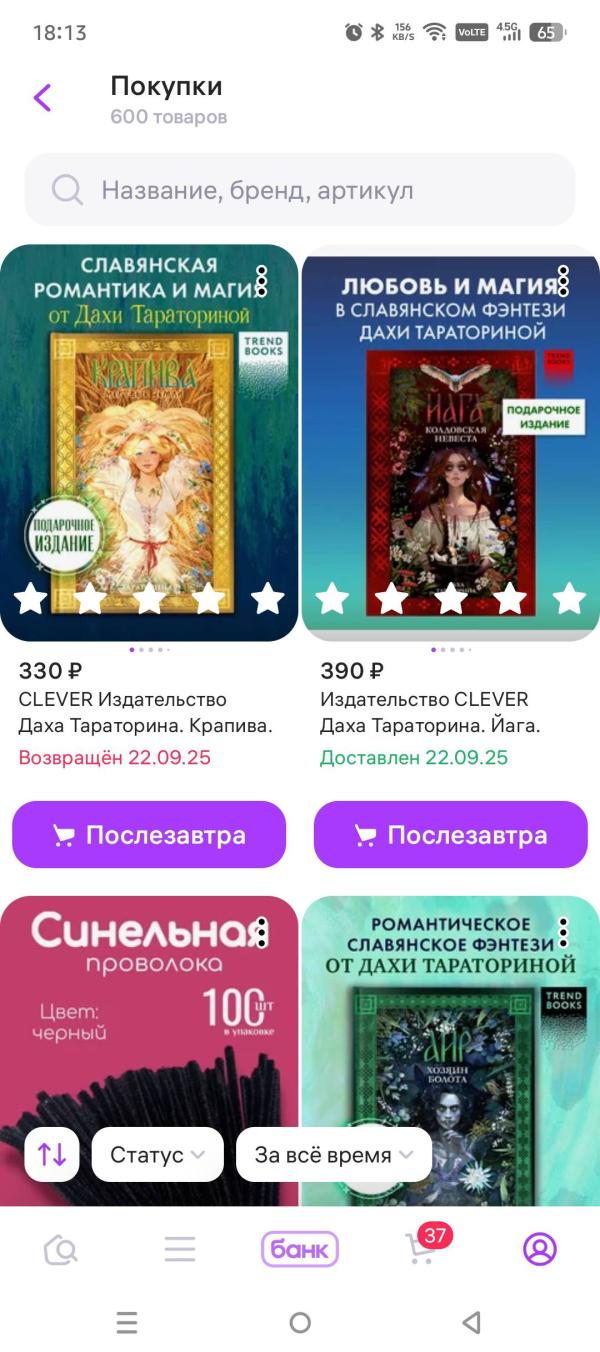The image size is (600, 1352).
Task: Open the sort order button
Action: point(52,1155)
